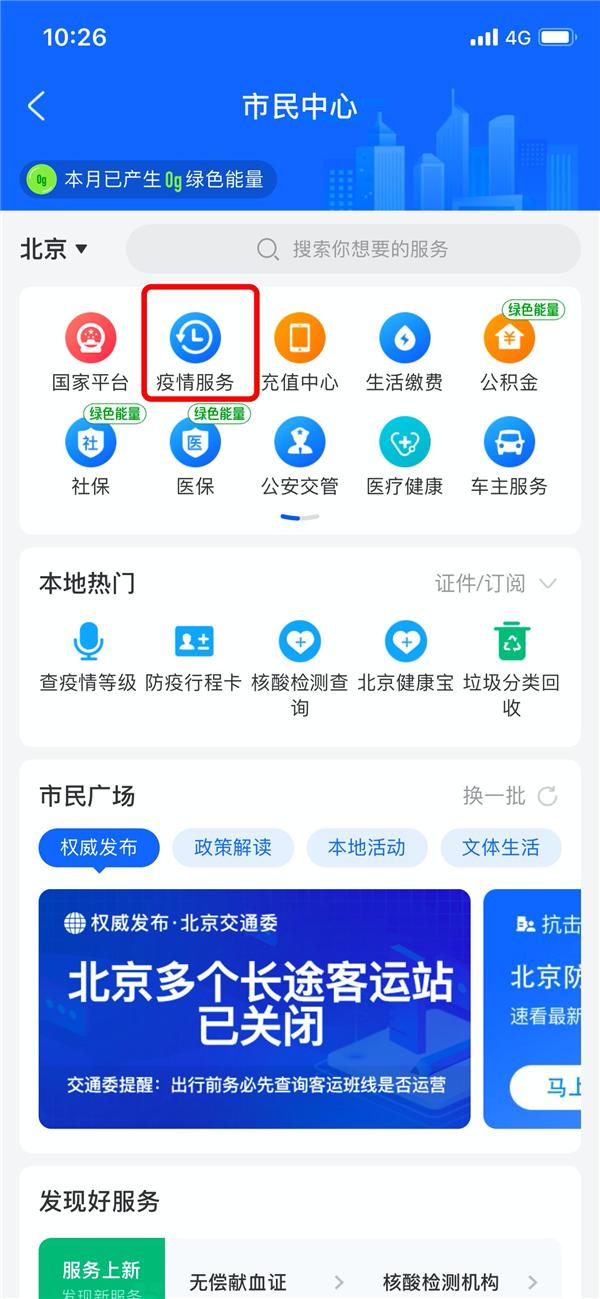
Task: Open 无偿献血证 service row
Action: click(266, 1281)
